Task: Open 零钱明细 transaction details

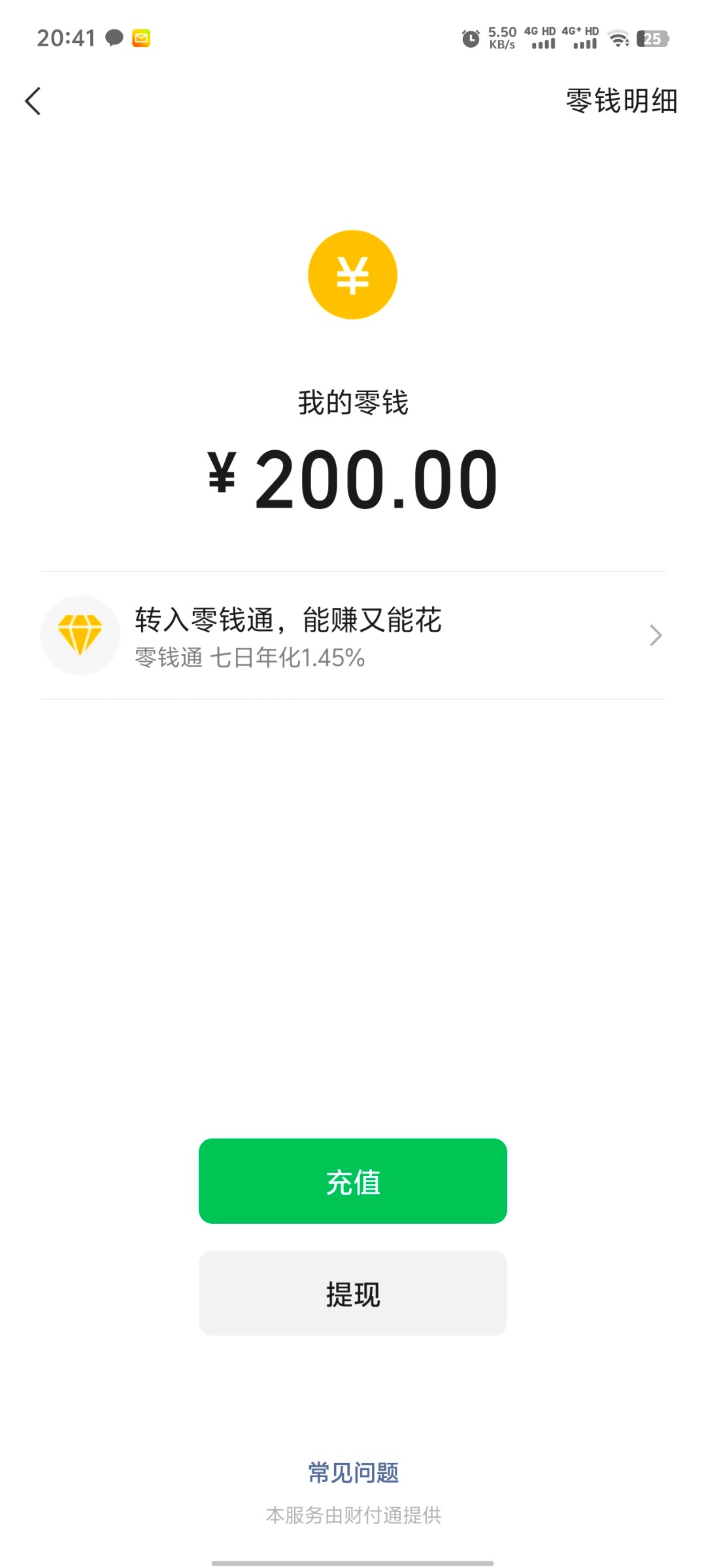Action: pyautogui.click(x=621, y=101)
